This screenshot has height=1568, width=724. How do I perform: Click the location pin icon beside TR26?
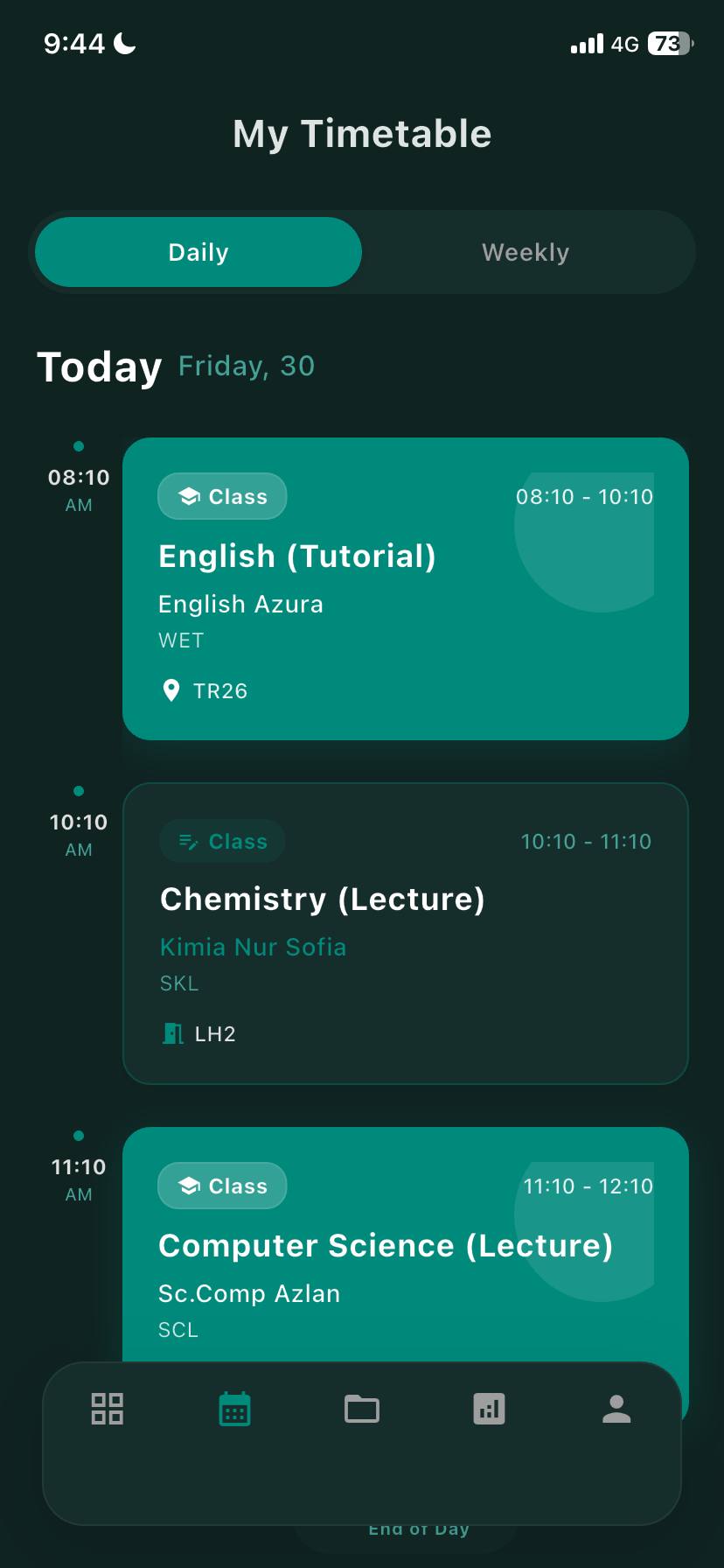point(172,690)
